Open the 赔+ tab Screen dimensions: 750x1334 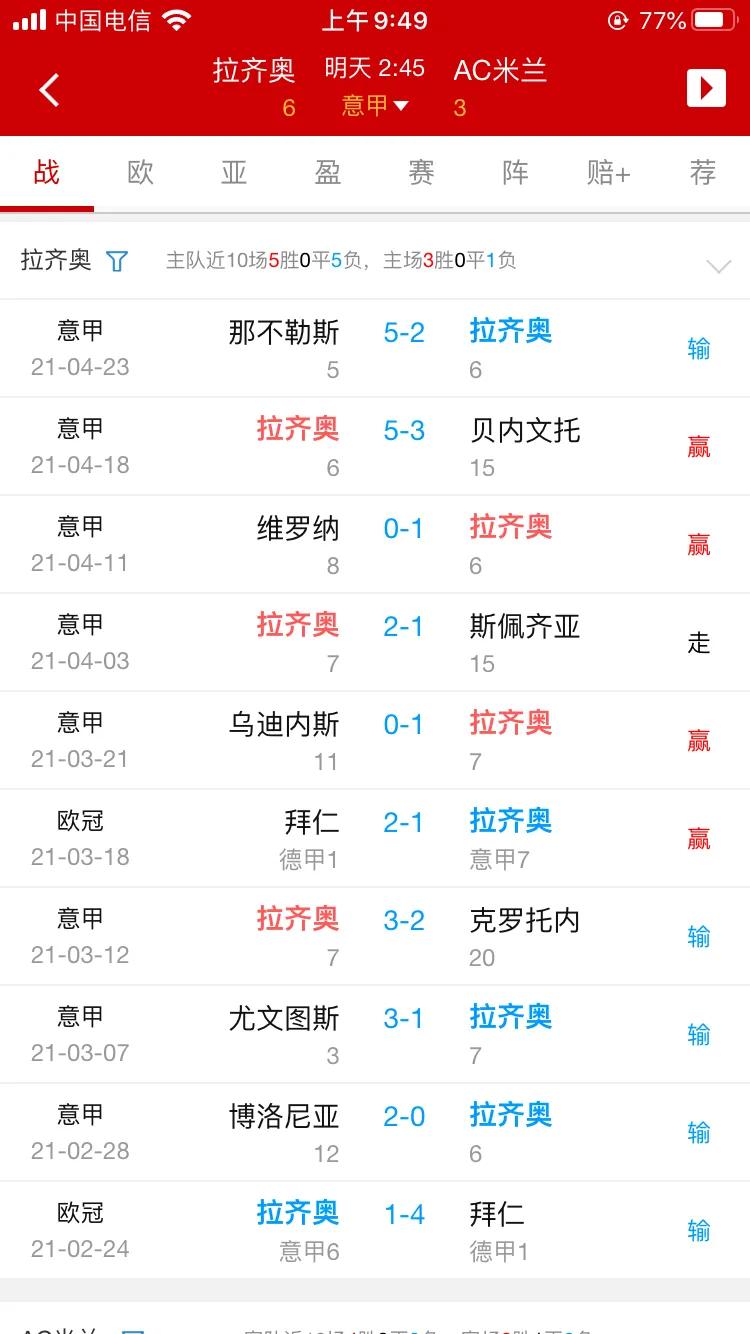[x=607, y=172]
